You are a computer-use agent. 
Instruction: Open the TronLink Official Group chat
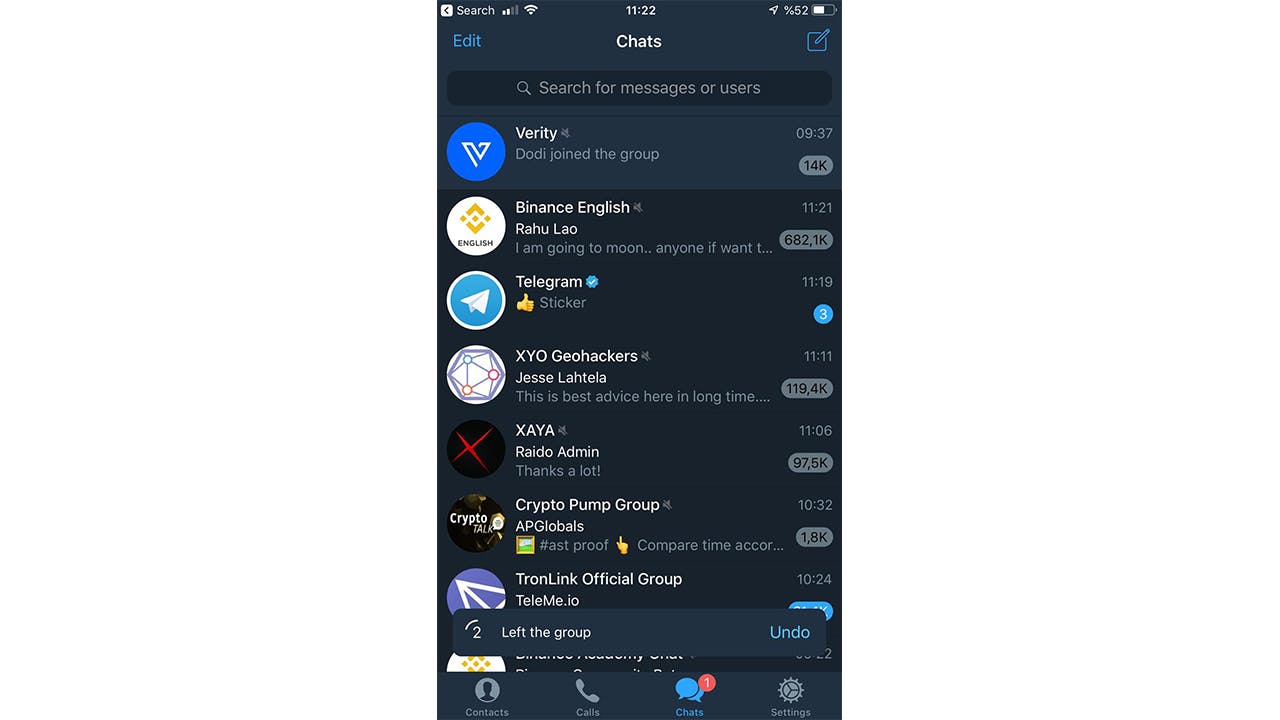click(x=639, y=586)
